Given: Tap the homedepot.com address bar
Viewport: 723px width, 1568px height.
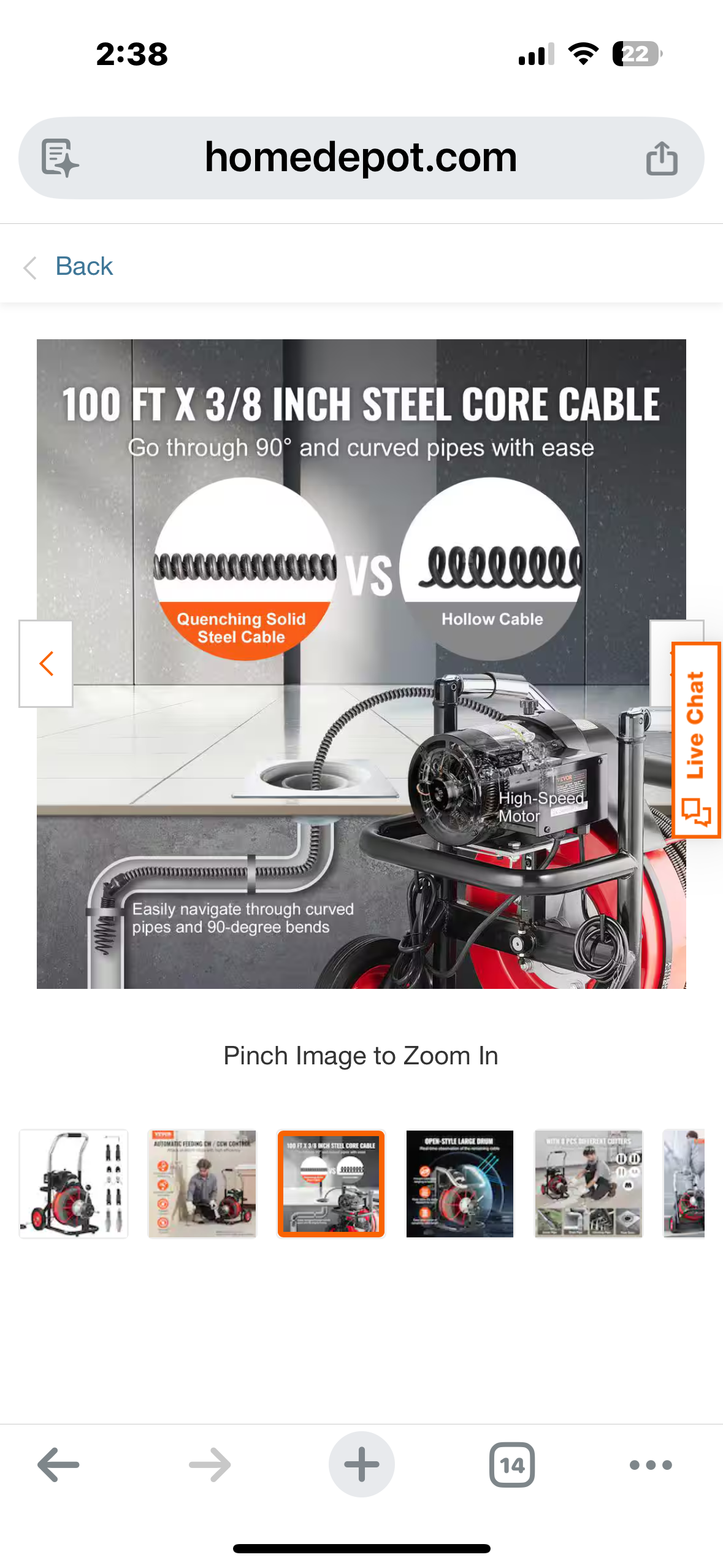Looking at the screenshot, I should pos(361,158).
